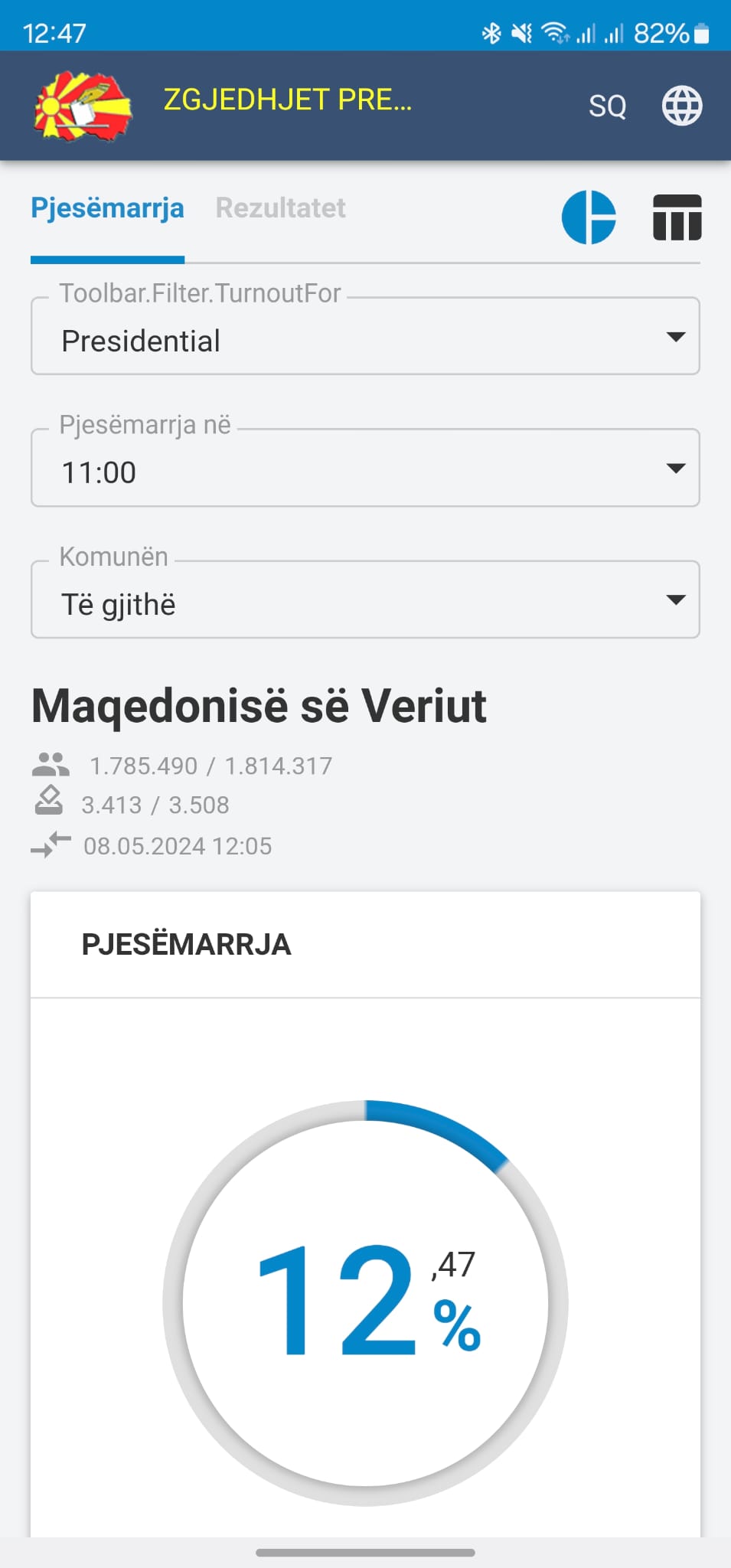This screenshot has width=731, height=1568.
Task: Tap the SQ language label
Action: pos(607,106)
